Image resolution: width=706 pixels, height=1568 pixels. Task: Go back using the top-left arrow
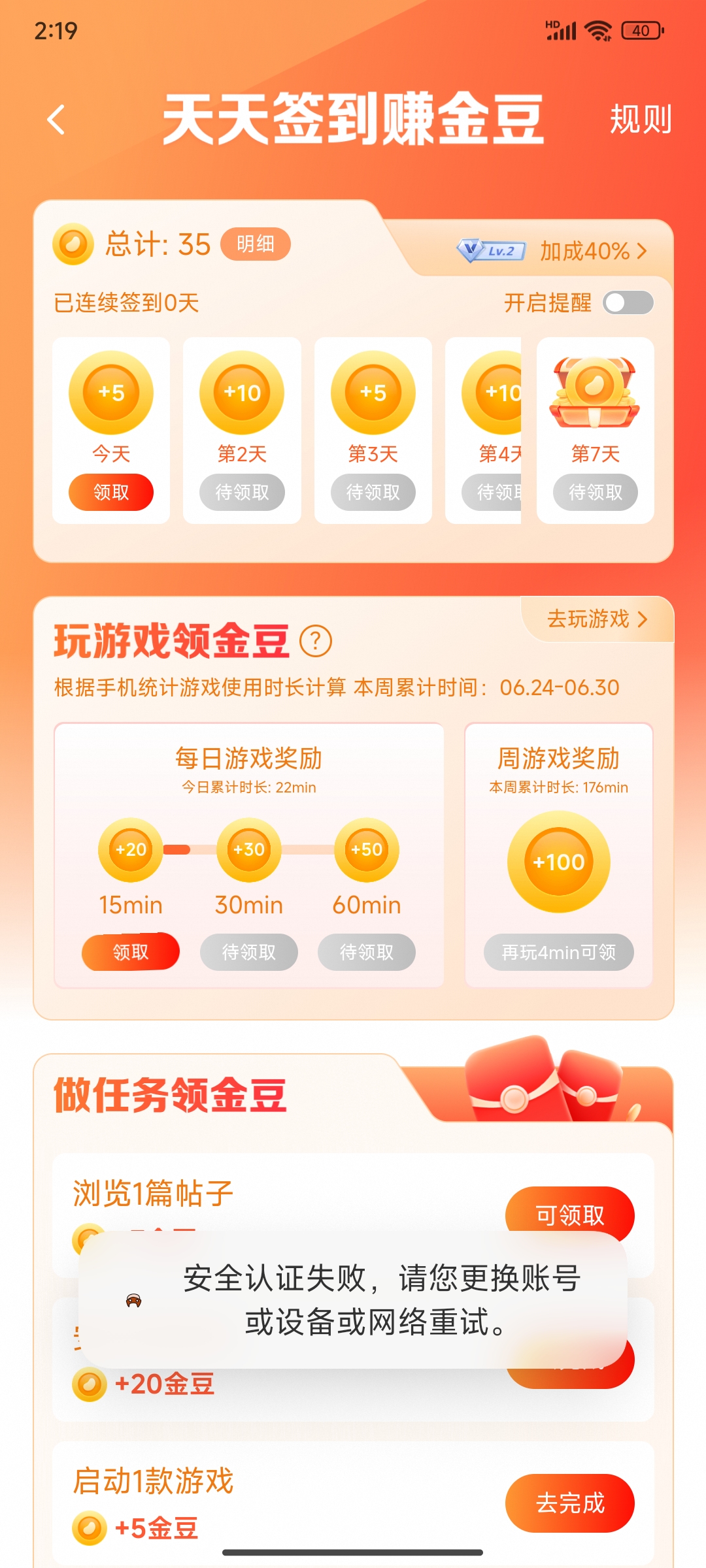57,120
